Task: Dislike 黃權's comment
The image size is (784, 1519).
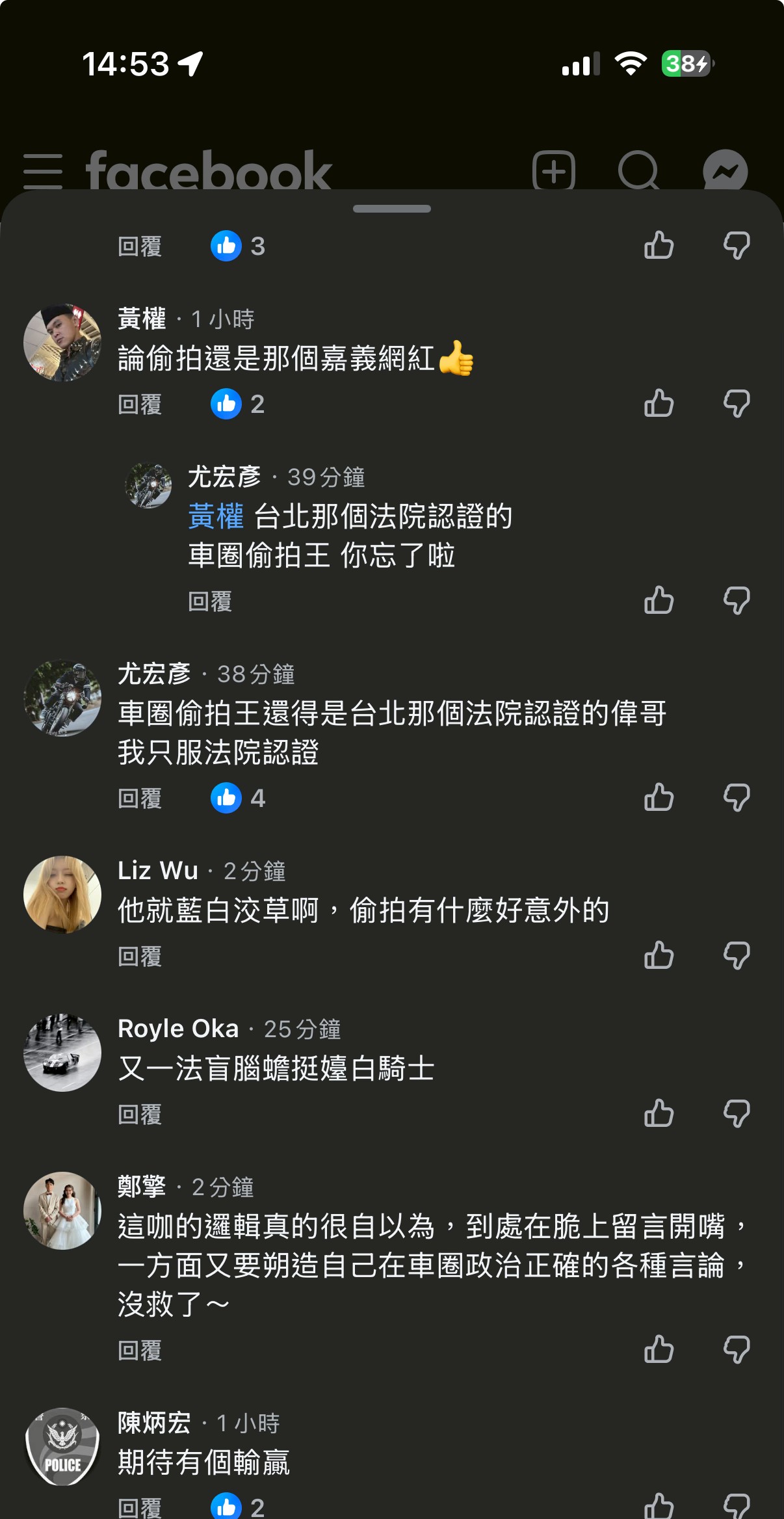Action: pyautogui.click(x=737, y=404)
